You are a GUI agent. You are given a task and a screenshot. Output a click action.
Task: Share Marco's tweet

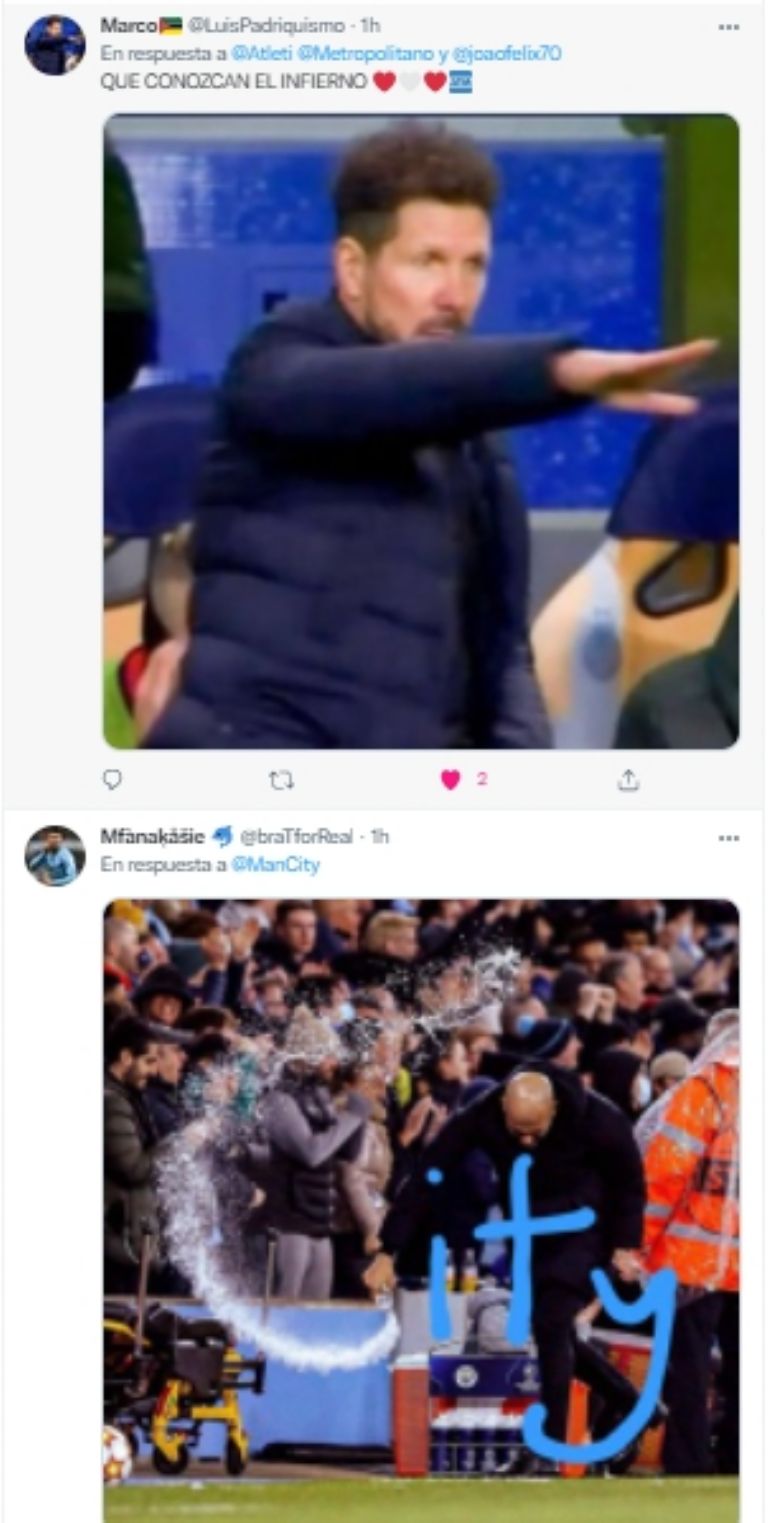(628, 780)
